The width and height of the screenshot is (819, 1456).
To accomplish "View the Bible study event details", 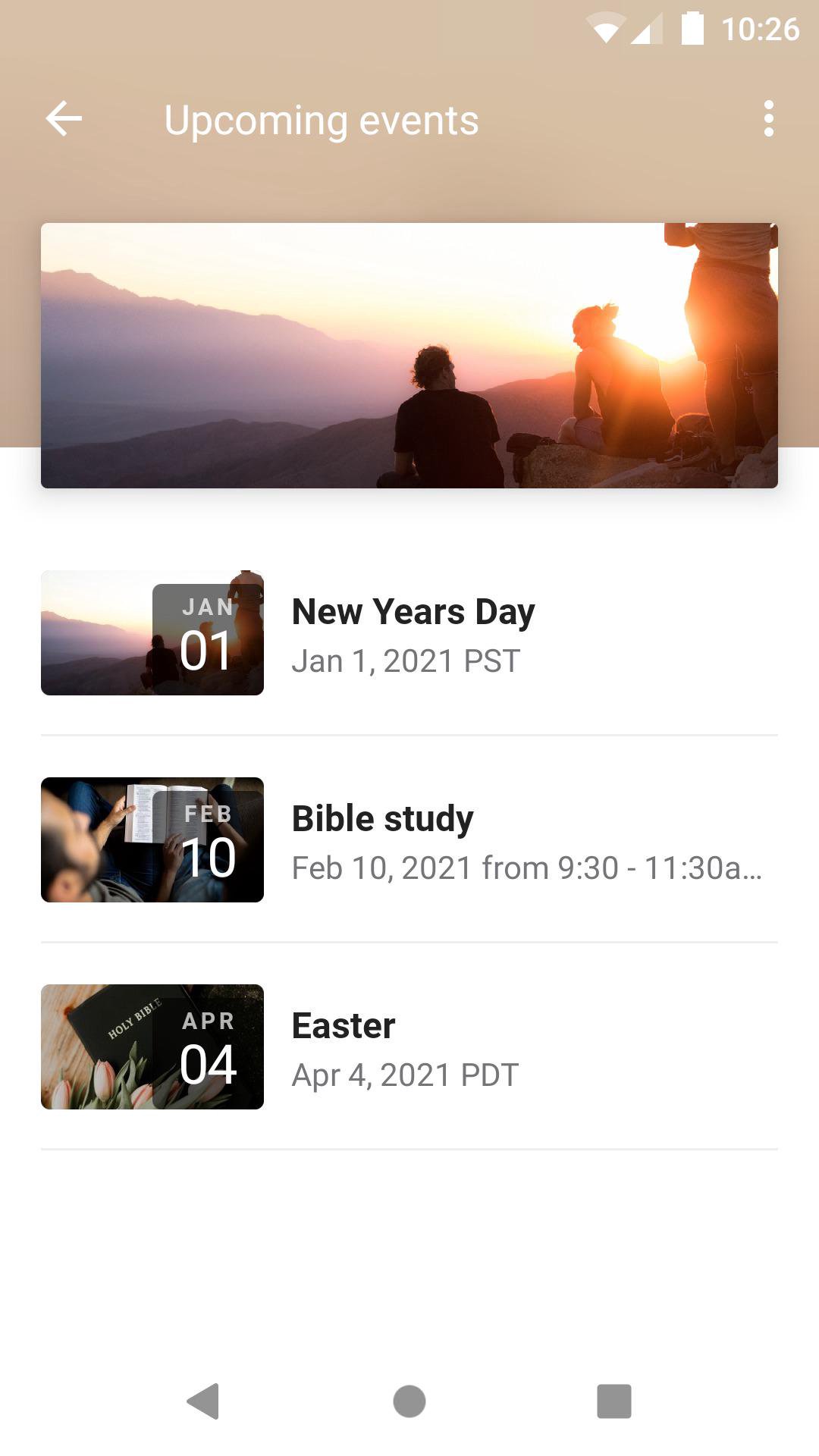I will (x=409, y=840).
